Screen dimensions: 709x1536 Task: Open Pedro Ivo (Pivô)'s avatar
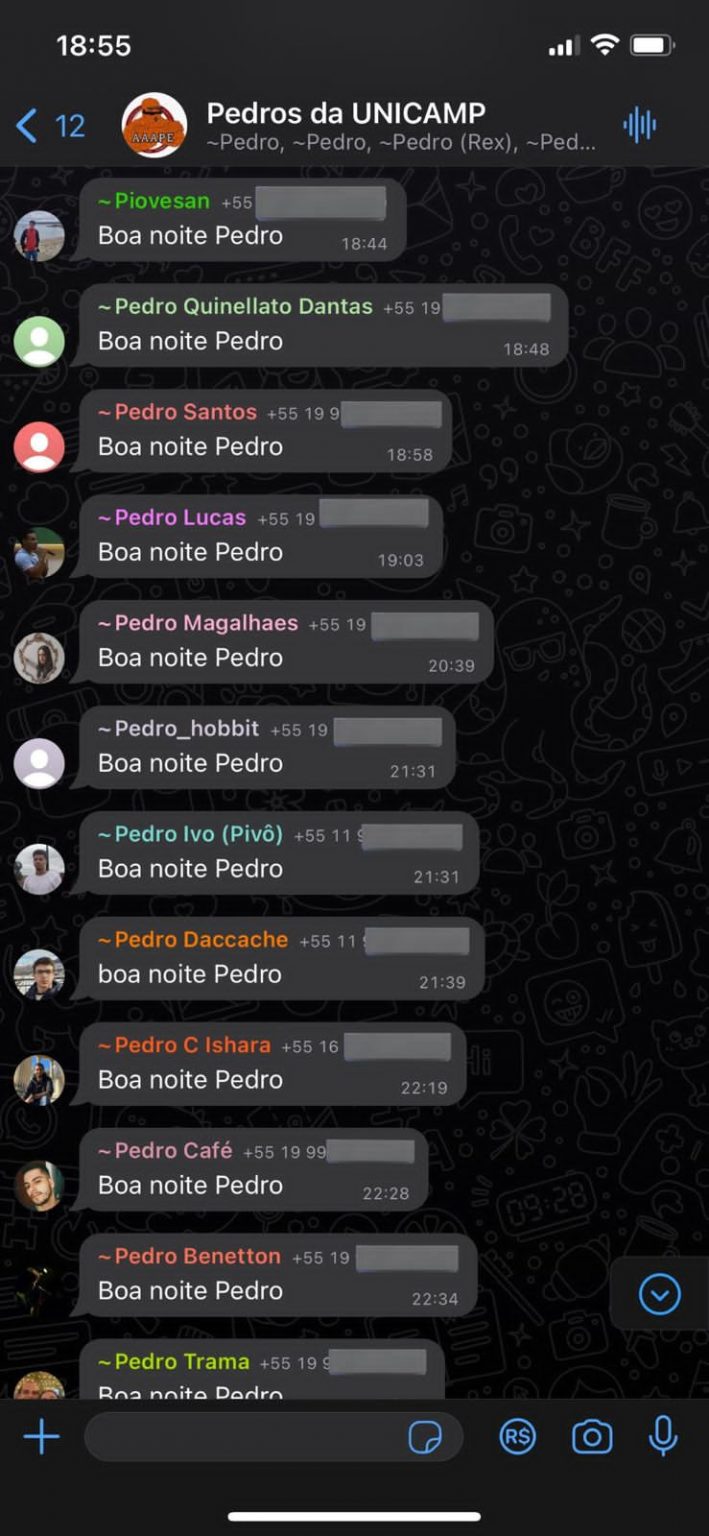39,870
